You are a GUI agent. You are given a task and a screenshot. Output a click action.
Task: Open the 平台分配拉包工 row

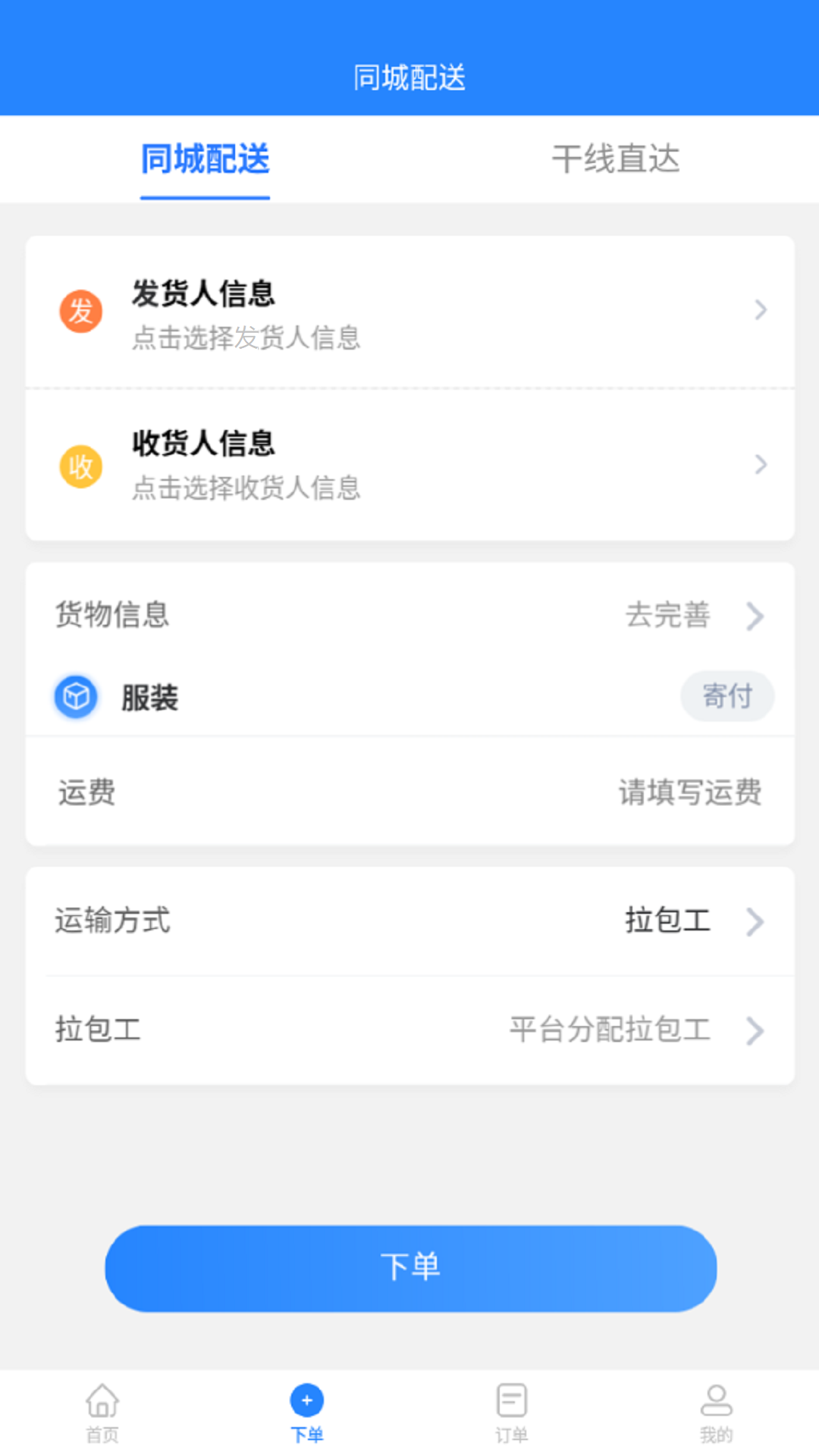pyautogui.click(x=409, y=1030)
